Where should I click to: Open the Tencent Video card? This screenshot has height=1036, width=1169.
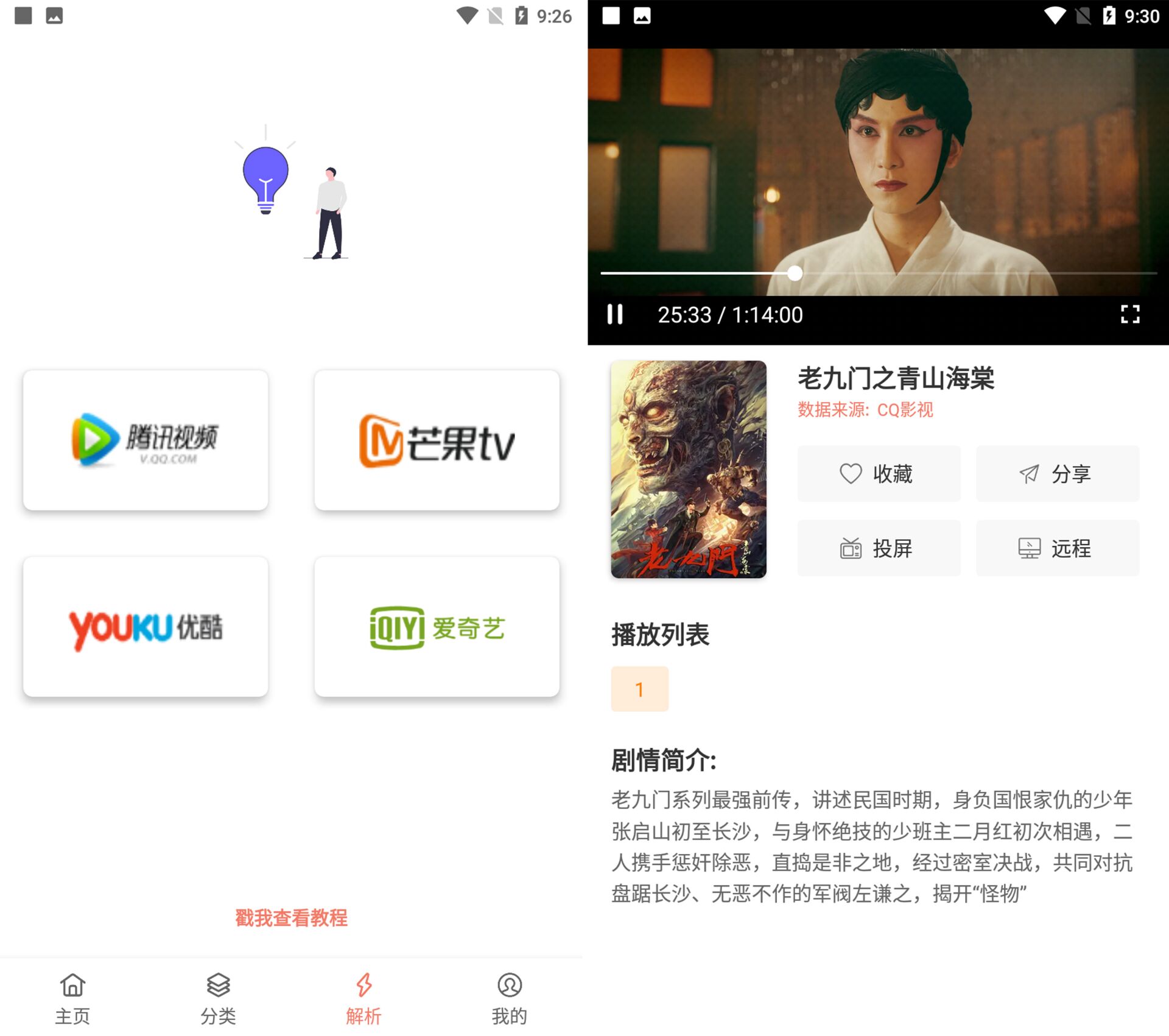click(x=146, y=440)
